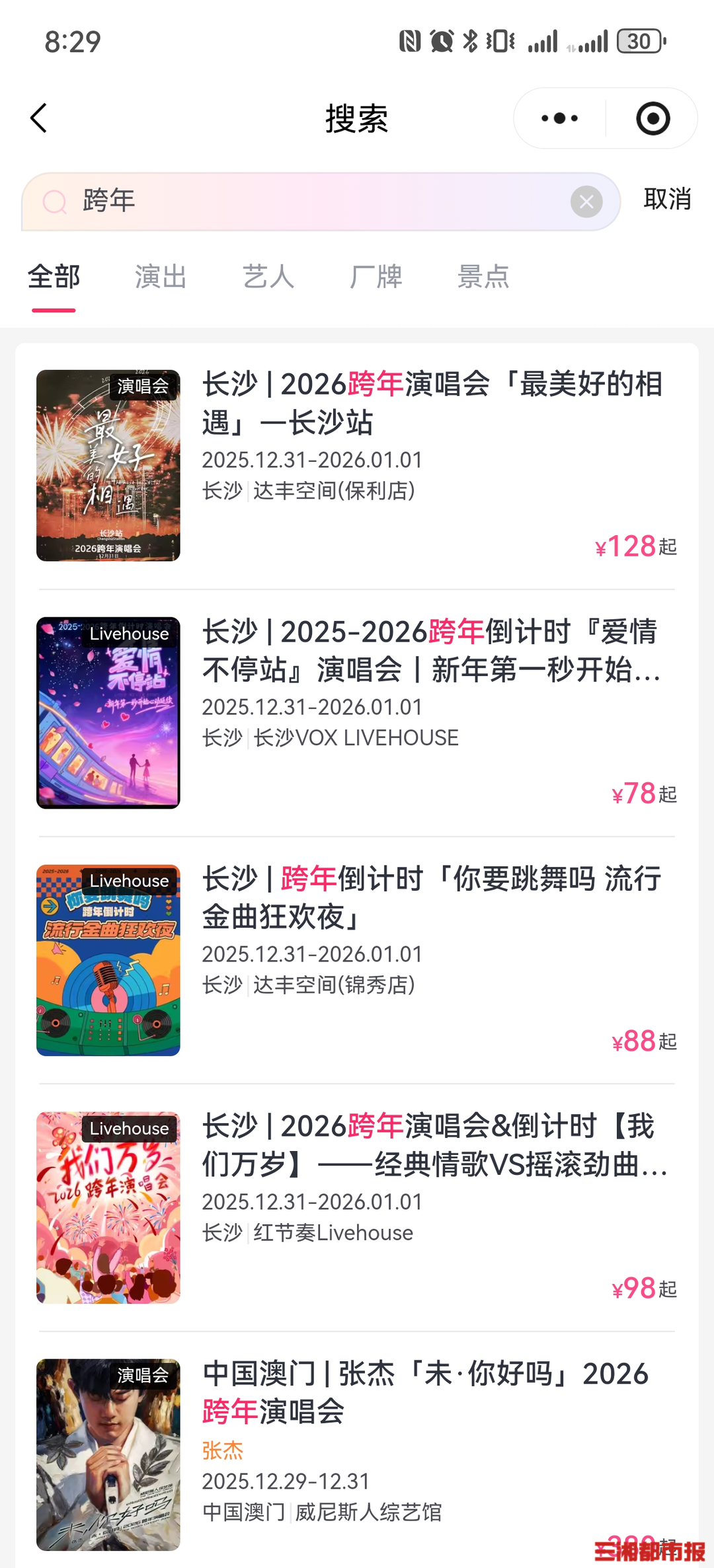
Task: Switch to the 演出 tab
Action: click(x=161, y=277)
